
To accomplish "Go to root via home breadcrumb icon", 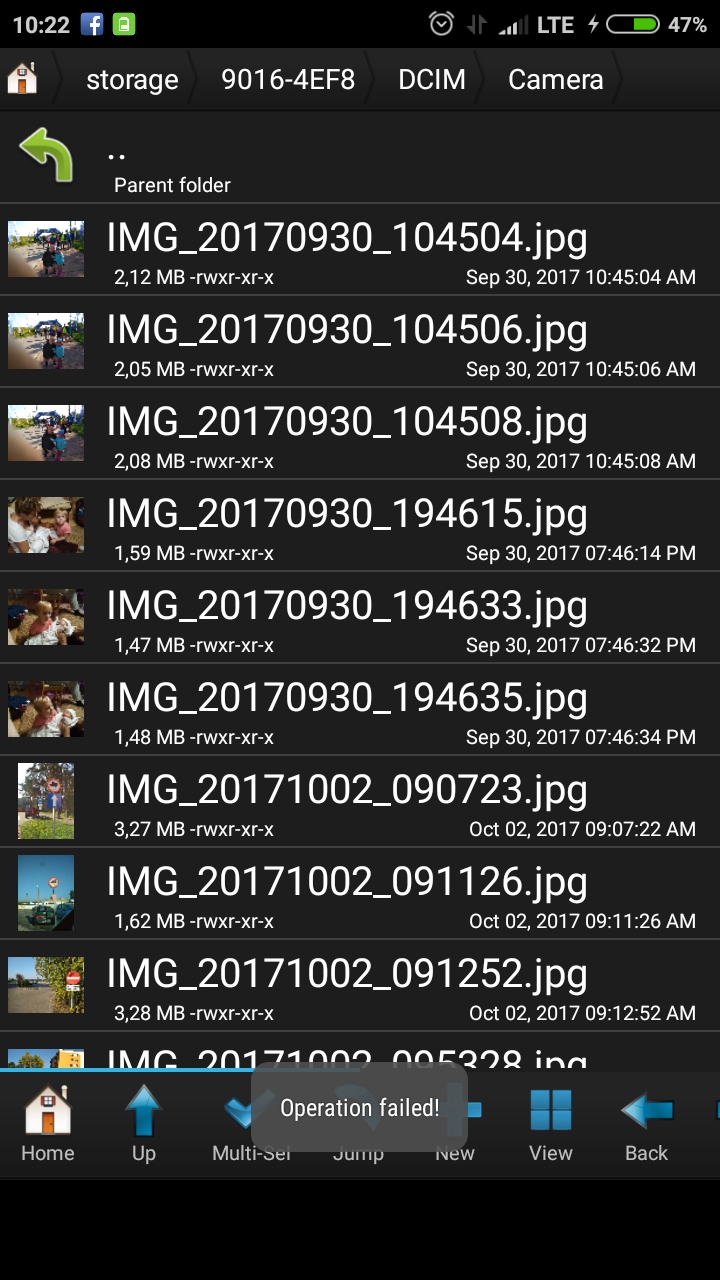I will point(22,79).
